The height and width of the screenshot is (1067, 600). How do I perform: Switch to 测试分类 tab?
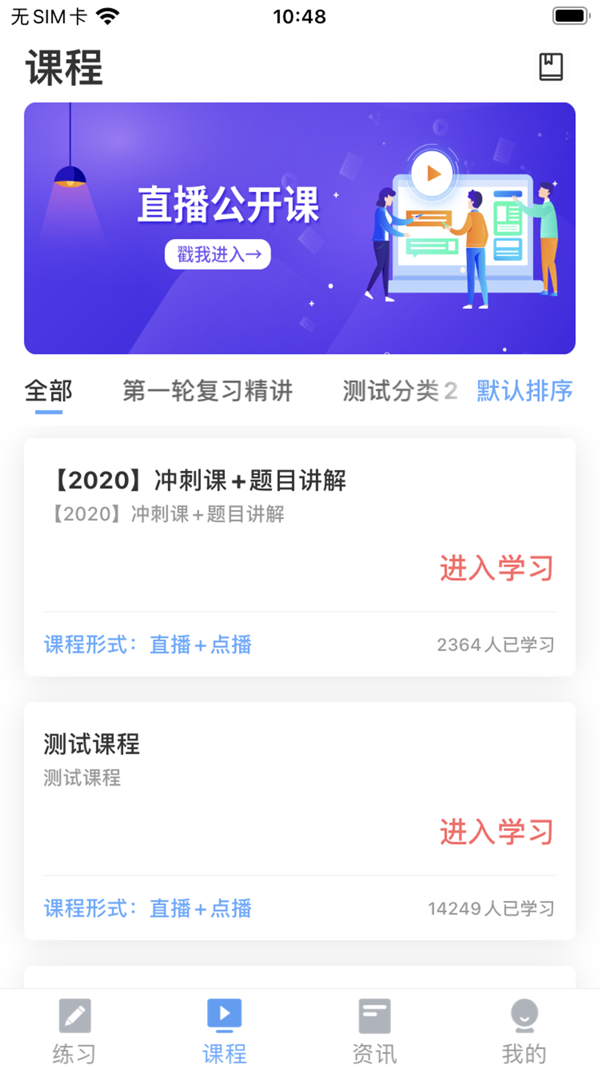(399, 391)
